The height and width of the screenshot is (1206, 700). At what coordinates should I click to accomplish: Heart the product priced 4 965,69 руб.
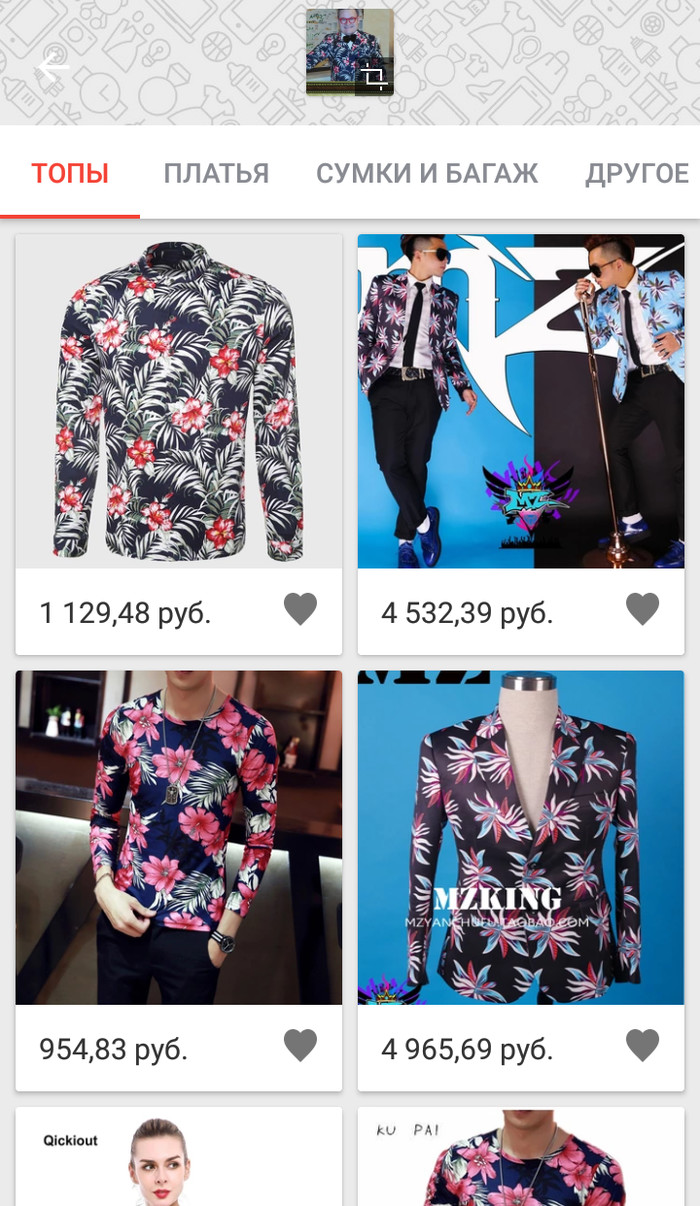(x=642, y=1045)
